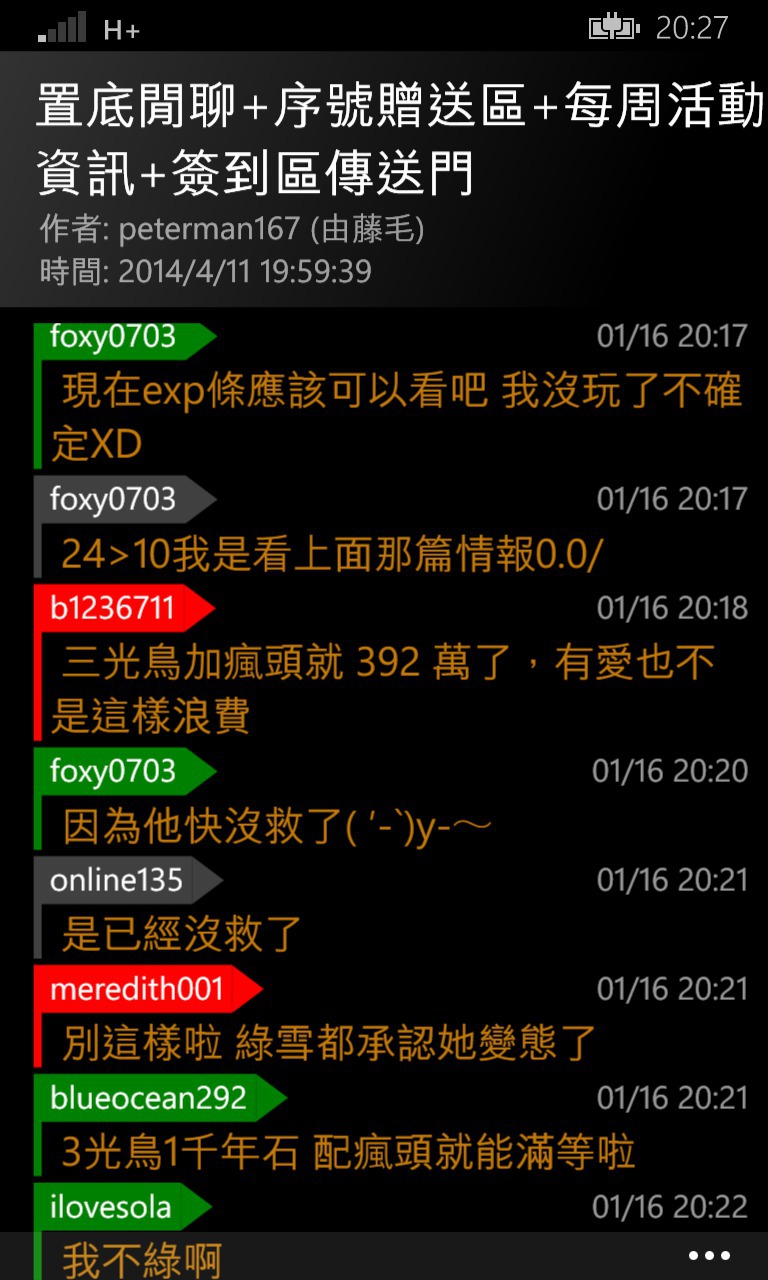Open the three-dot app bar menu
Viewport: 768px width, 1280px height.
click(x=709, y=1256)
